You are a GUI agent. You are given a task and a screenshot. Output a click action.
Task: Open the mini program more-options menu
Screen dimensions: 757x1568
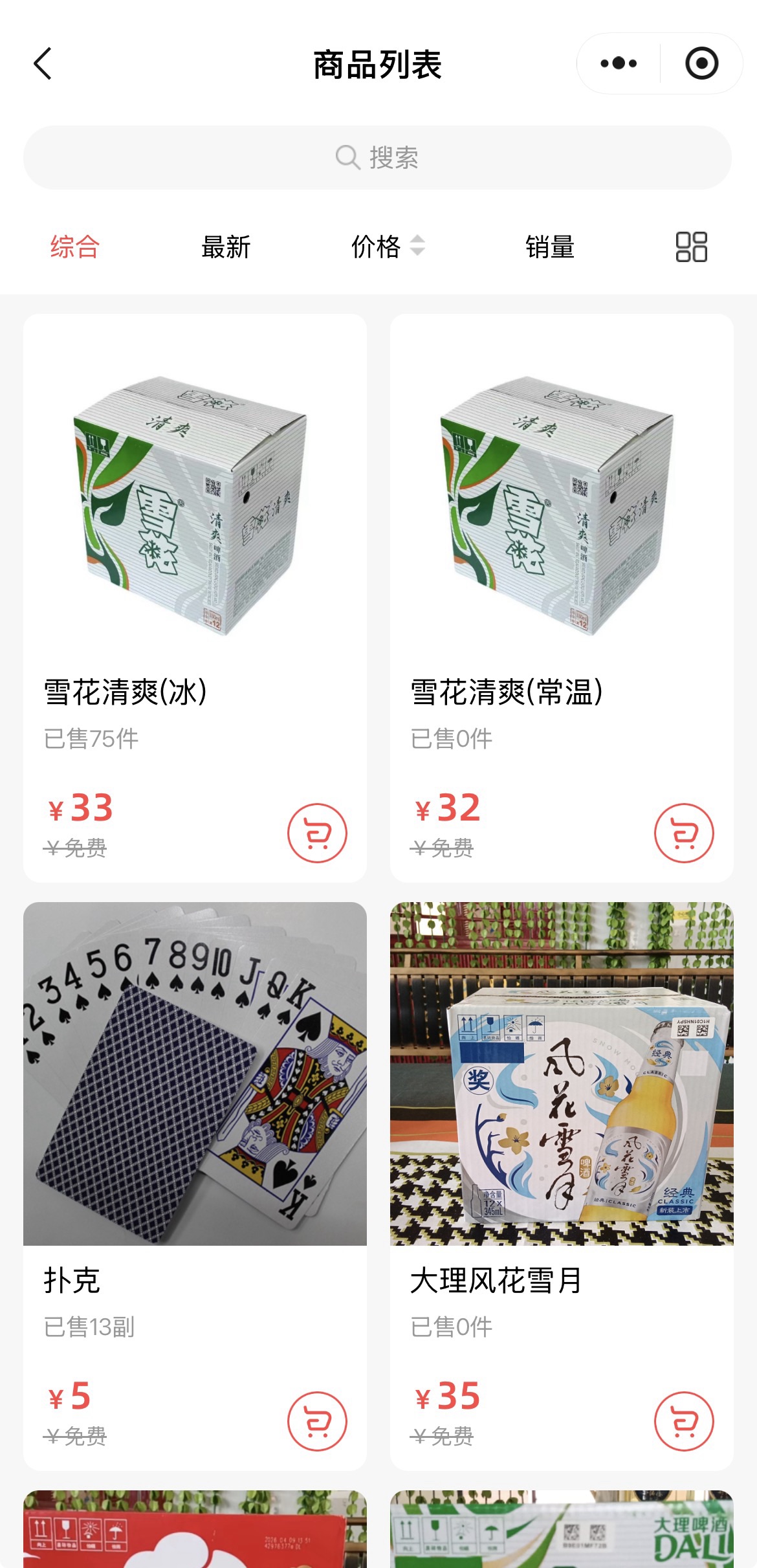pyautogui.click(x=619, y=63)
